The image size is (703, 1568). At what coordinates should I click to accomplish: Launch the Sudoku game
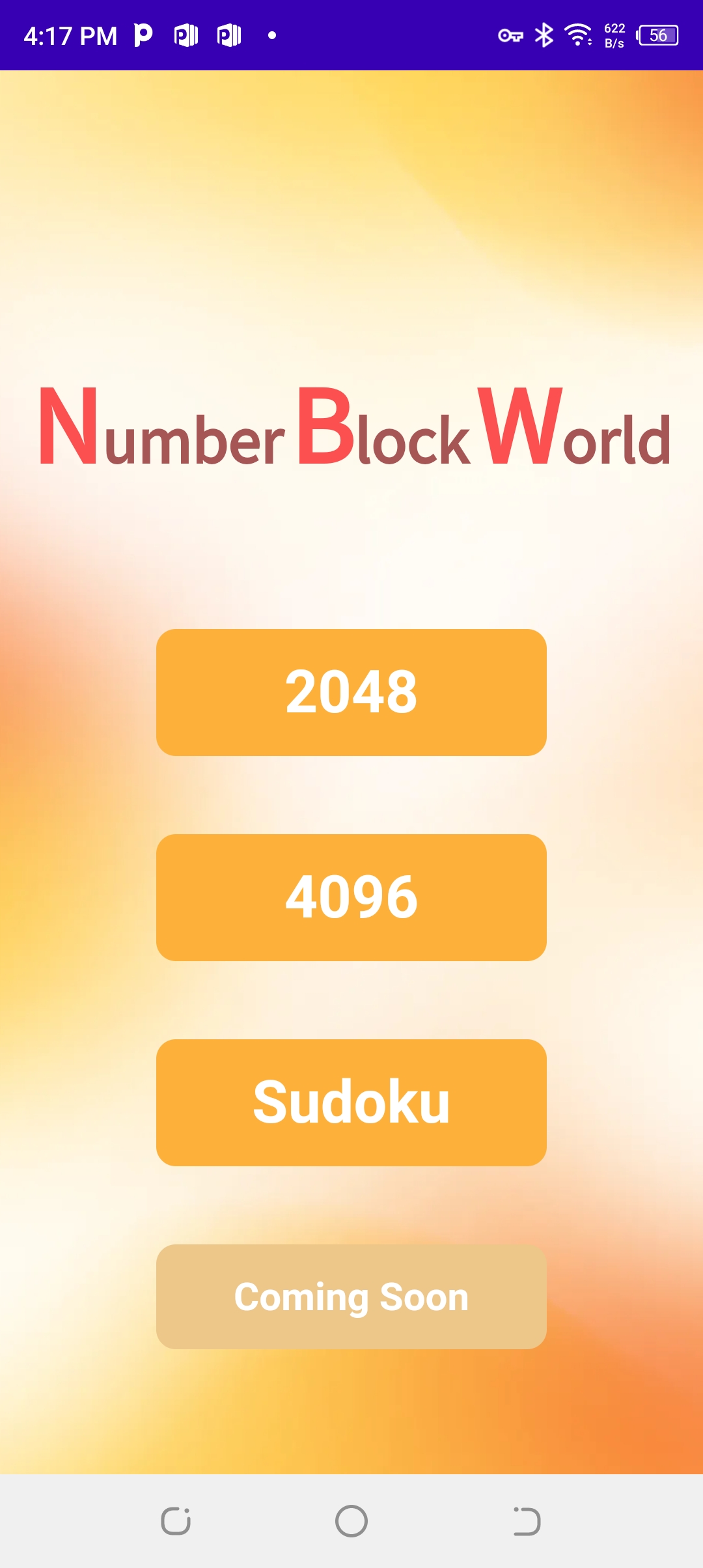pos(351,1102)
